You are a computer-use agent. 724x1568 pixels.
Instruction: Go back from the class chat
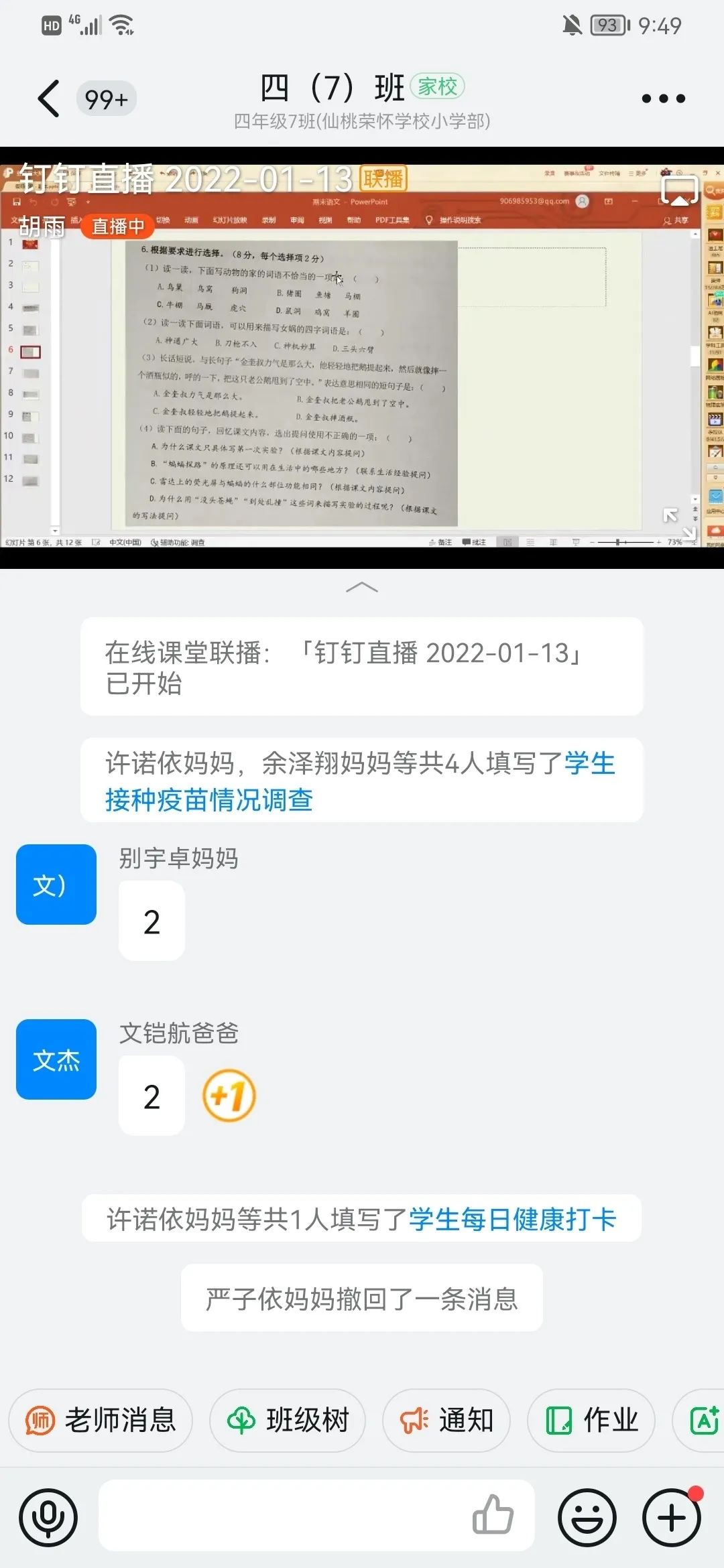(49, 99)
